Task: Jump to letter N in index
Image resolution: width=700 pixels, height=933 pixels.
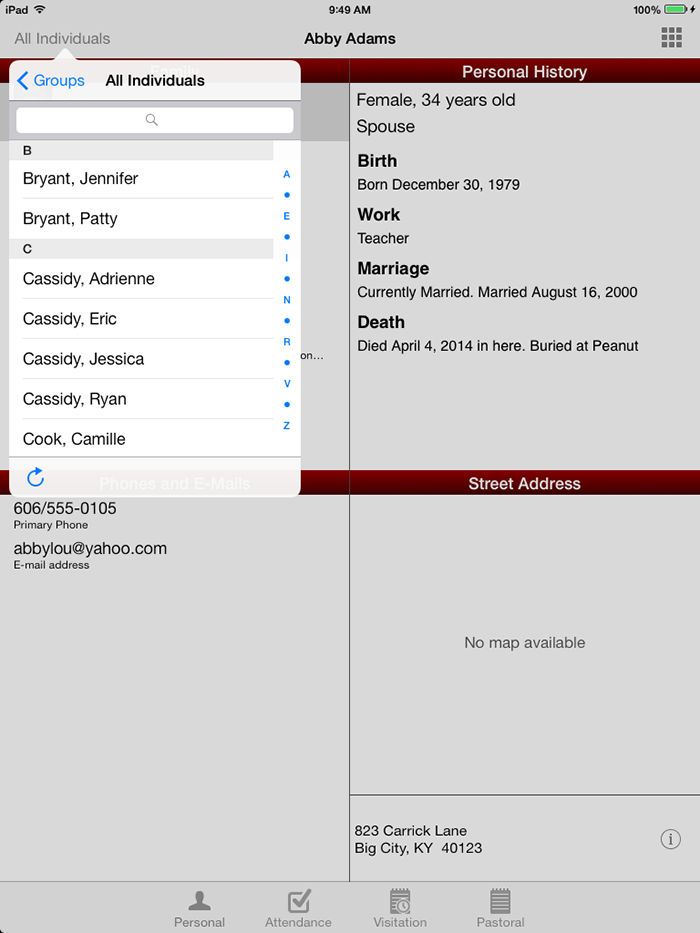Action: 287,300
